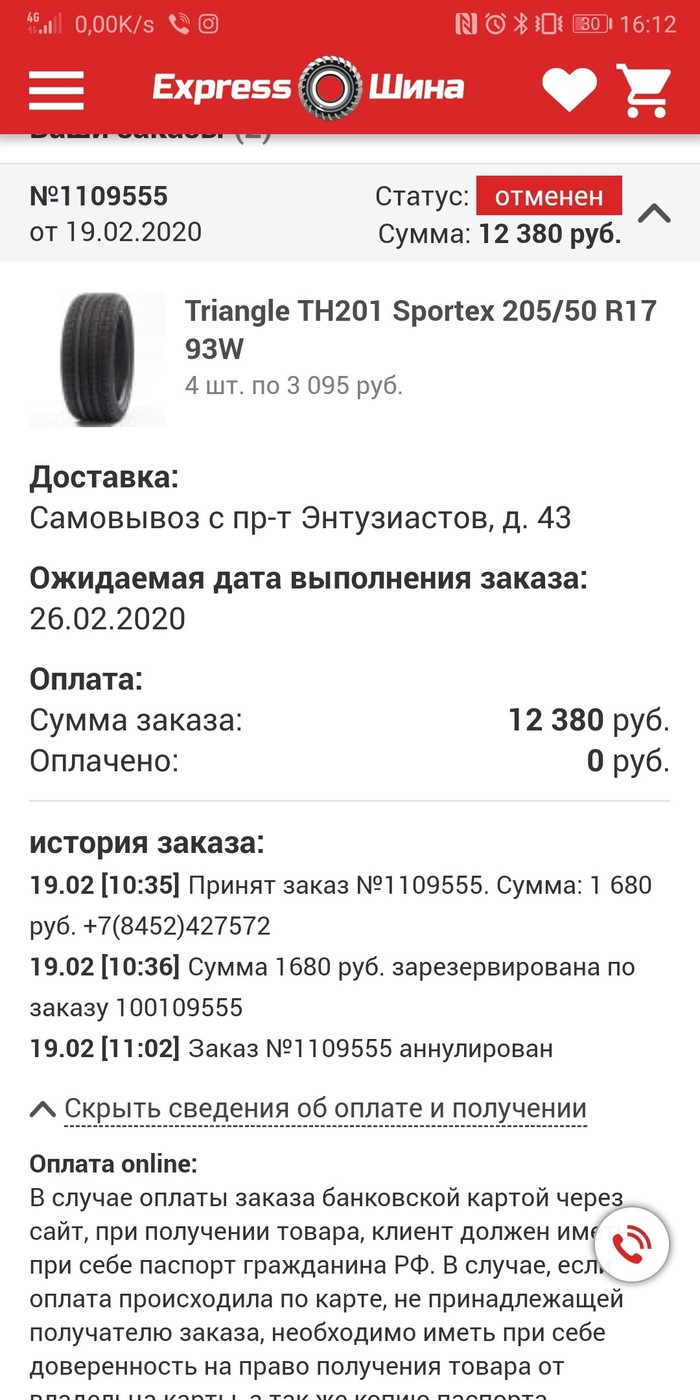Go to Express Шина home via logo

[x=308, y=88]
